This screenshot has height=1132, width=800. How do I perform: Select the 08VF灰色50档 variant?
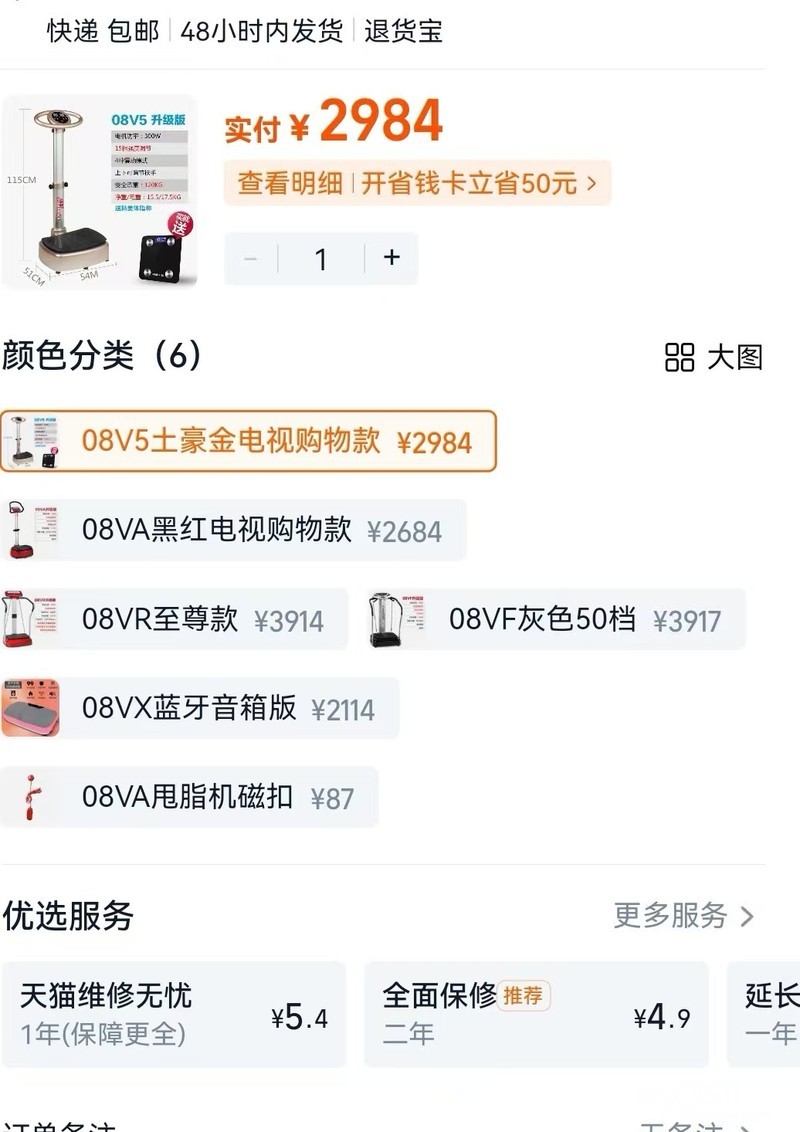coord(556,620)
